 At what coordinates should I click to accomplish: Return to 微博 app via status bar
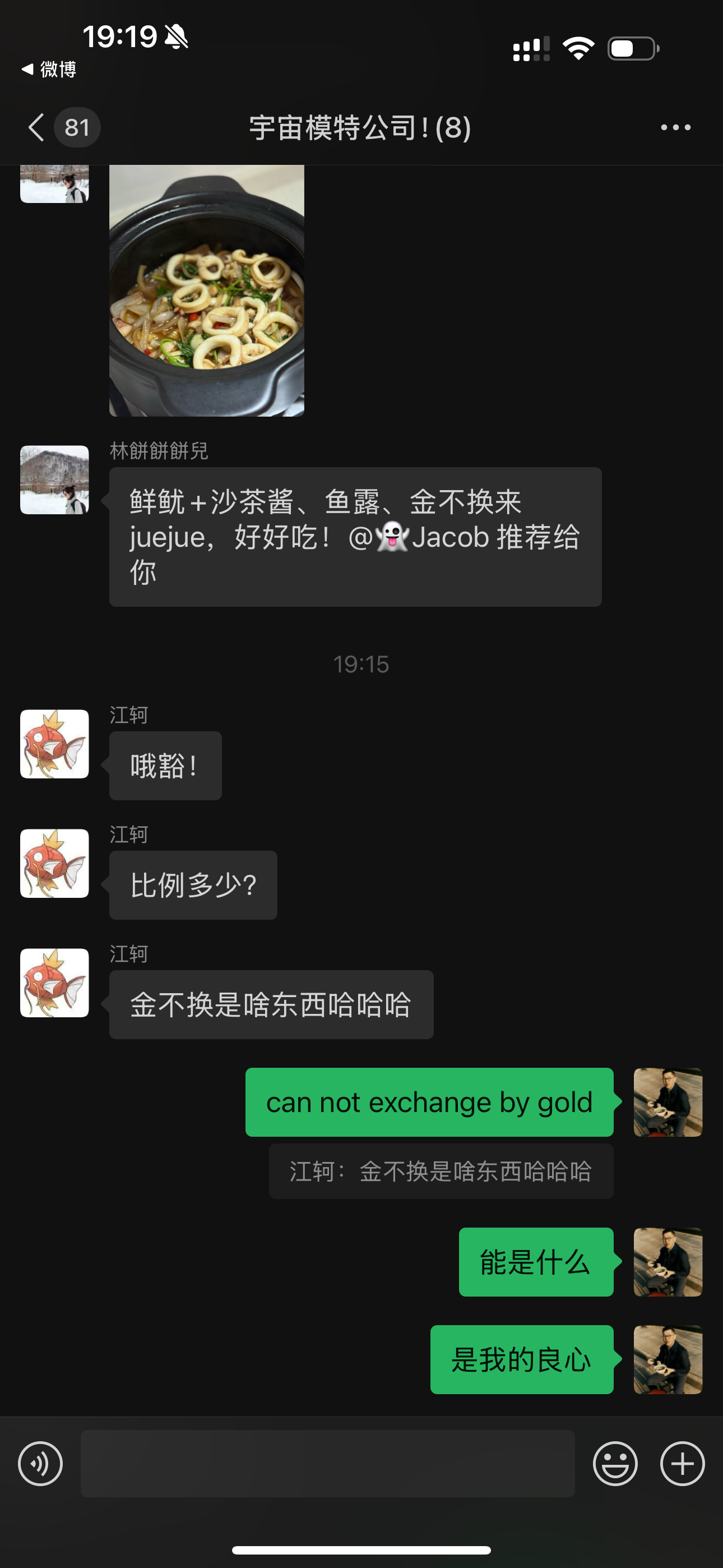[49, 70]
